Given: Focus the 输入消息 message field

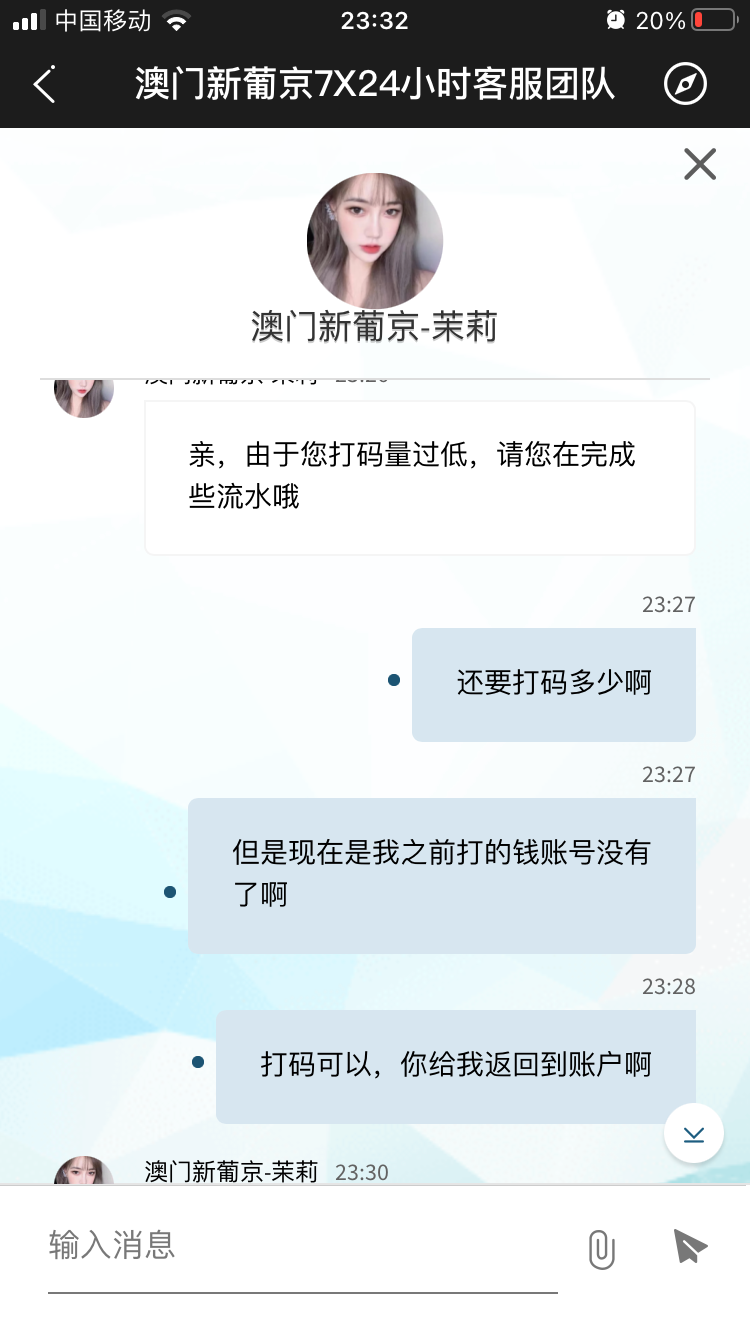Looking at the screenshot, I should pos(300,1246).
